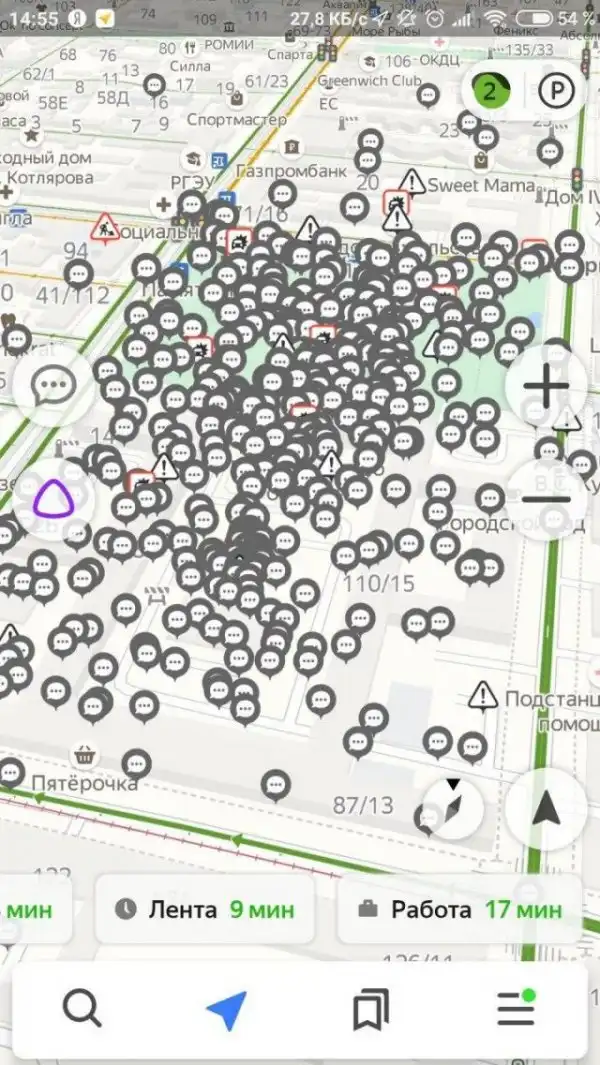Zoom in on the map
The height and width of the screenshot is (1065, 600).
tap(546, 387)
